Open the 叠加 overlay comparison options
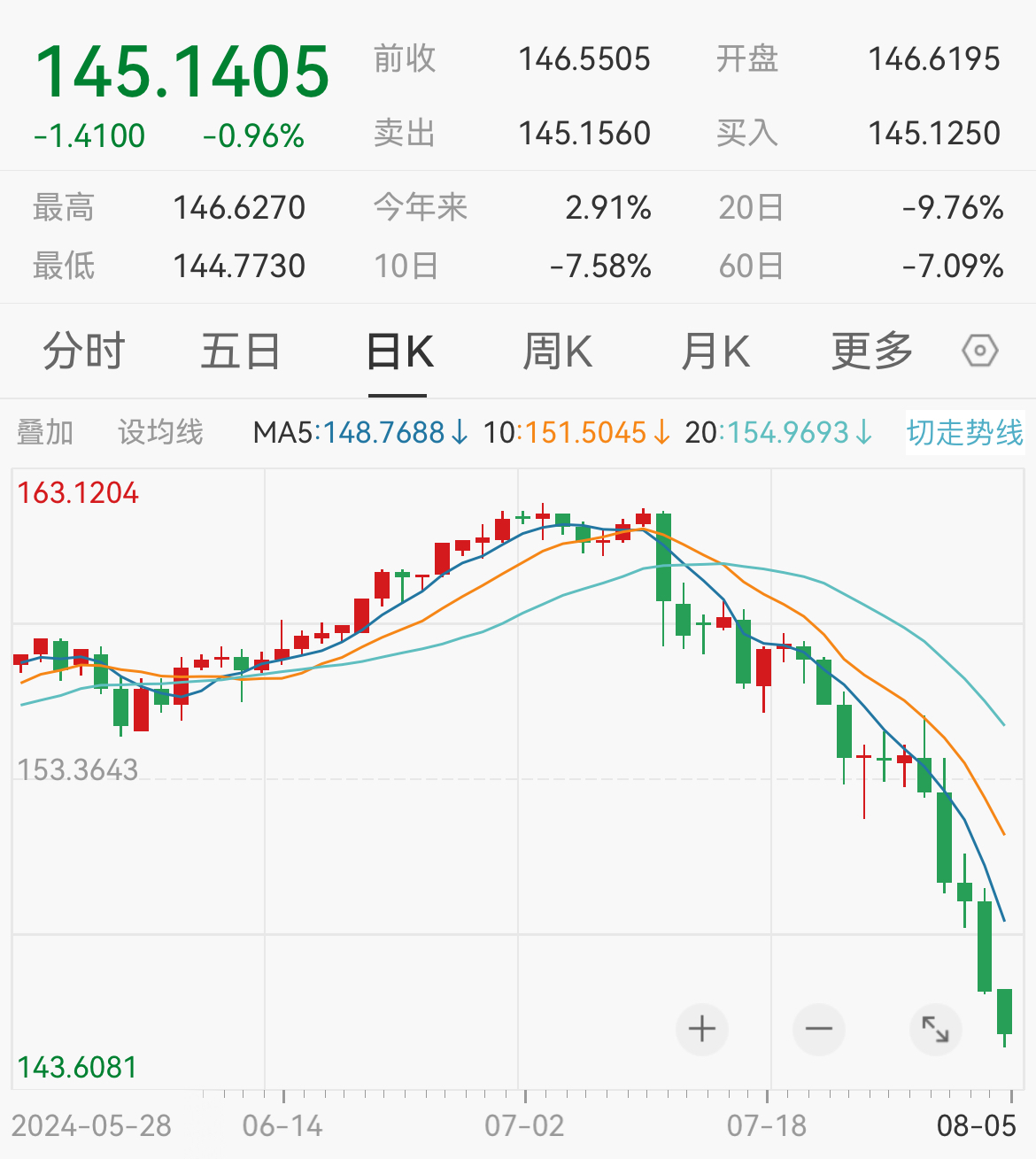 pos(46,433)
